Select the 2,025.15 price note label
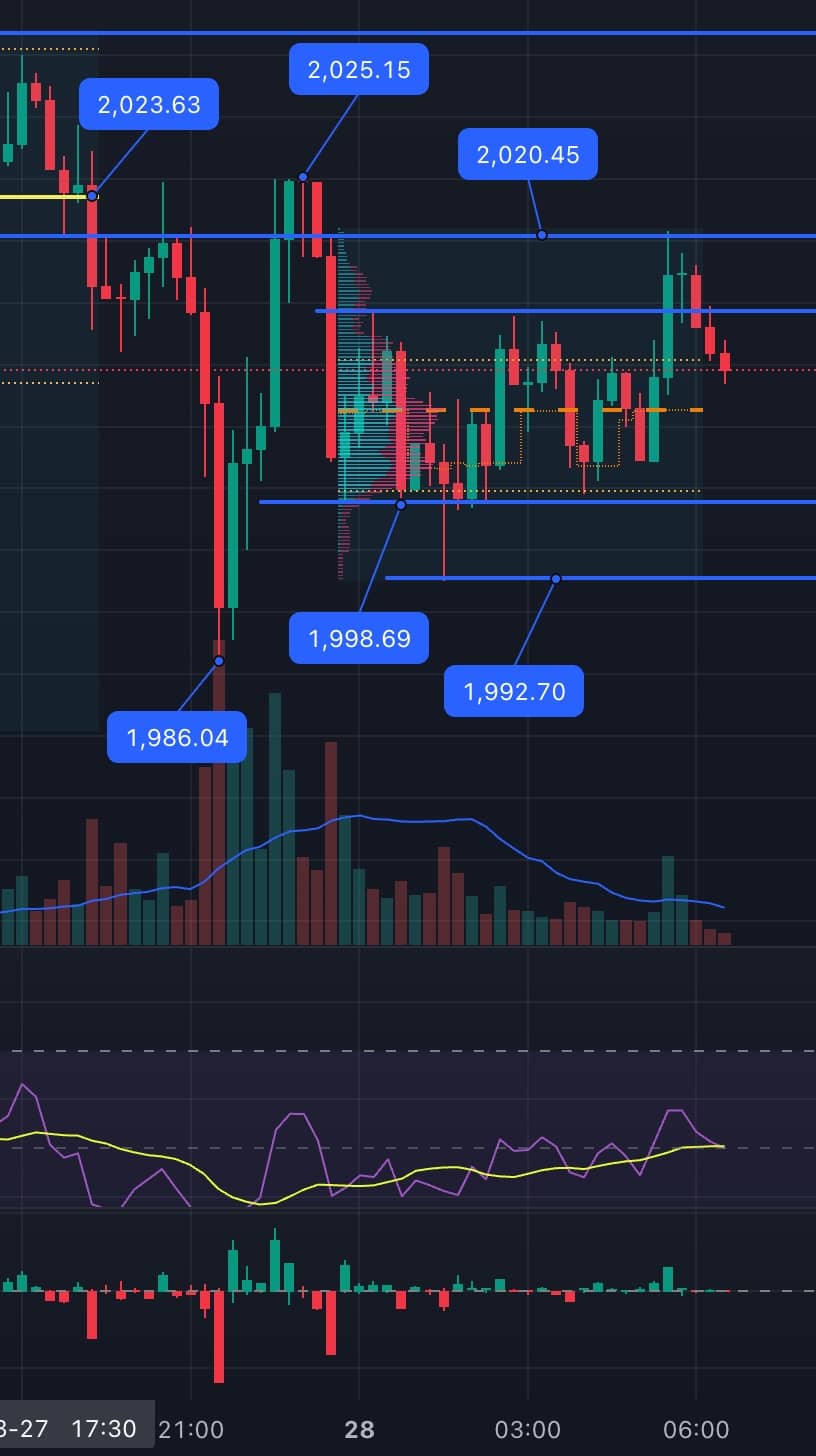This screenshot has height=1456, width=816. coord(359,69)
